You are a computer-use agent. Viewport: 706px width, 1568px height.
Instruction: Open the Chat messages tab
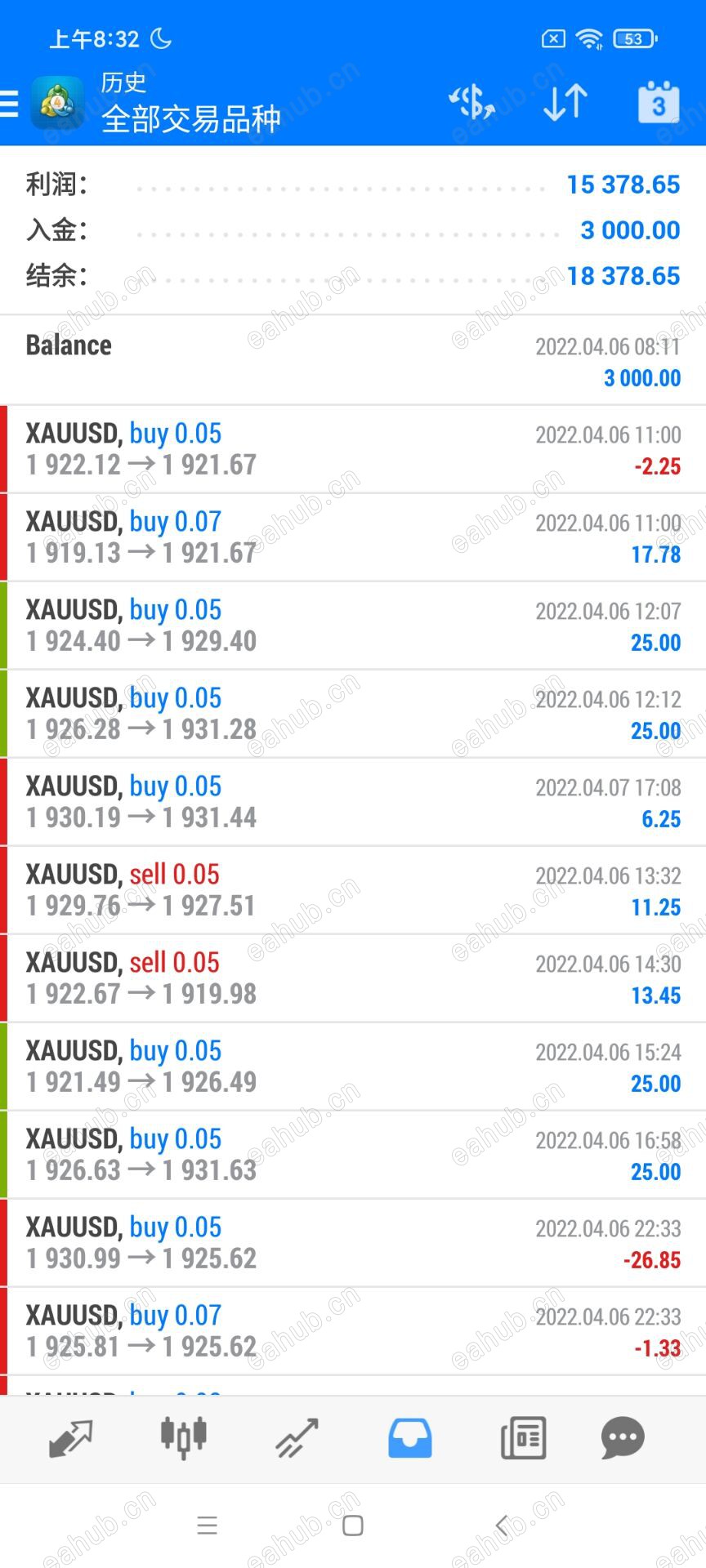(x=623, y=1438)
